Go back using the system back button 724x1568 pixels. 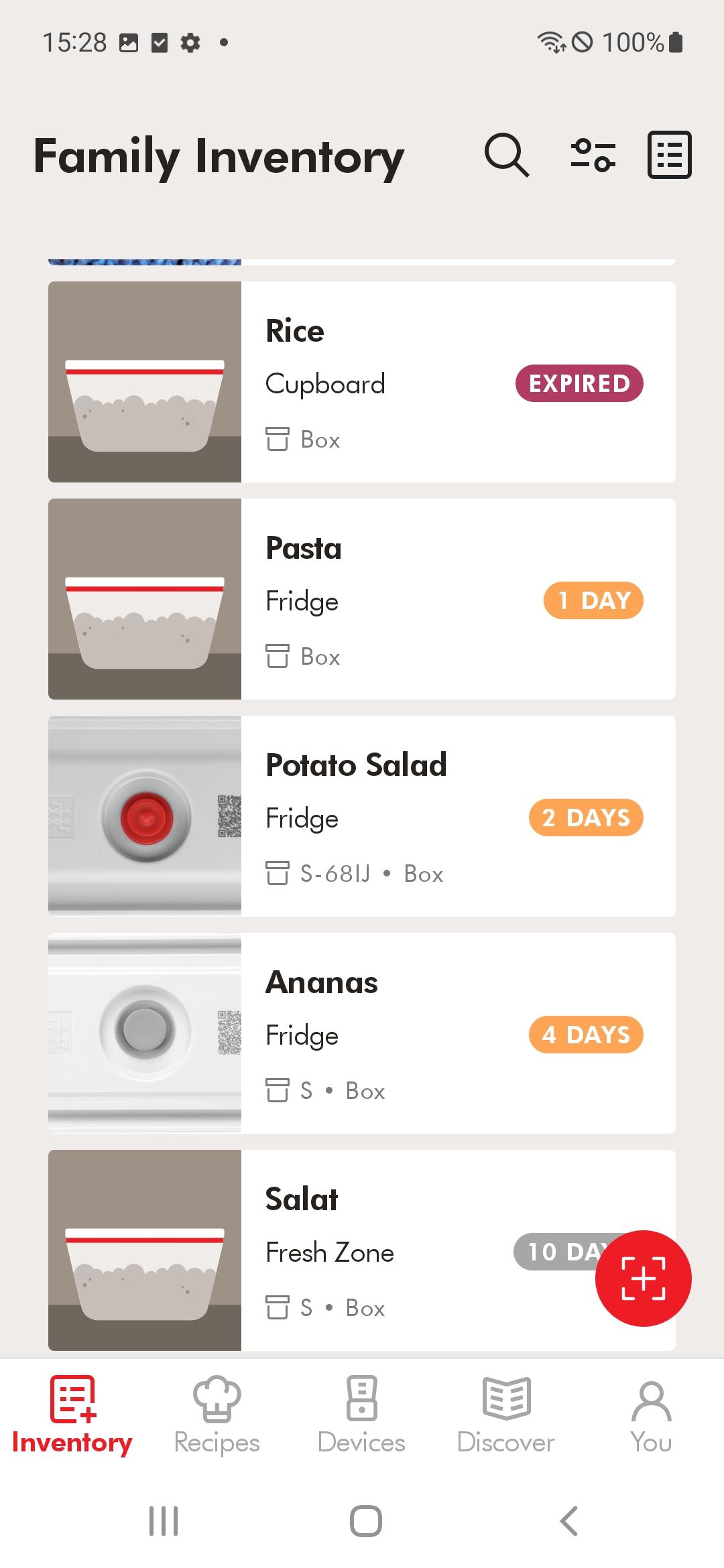coord(568,1521)
